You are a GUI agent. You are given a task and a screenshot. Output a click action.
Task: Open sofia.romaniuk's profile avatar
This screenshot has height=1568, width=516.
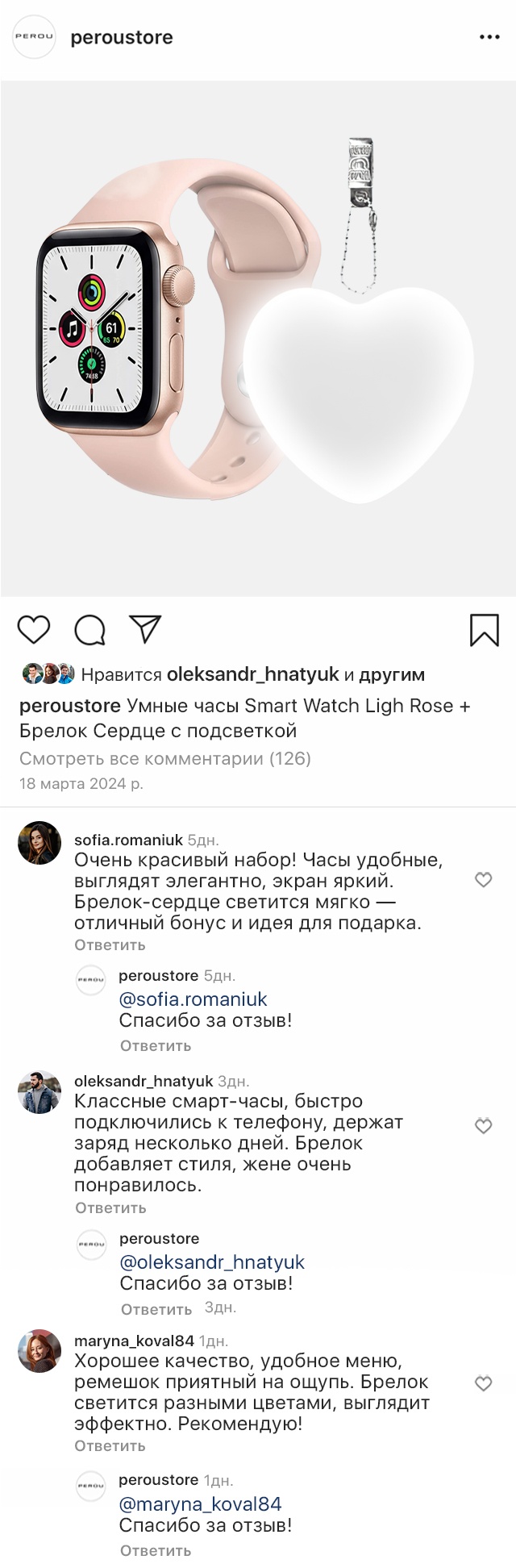coord(40,843)
